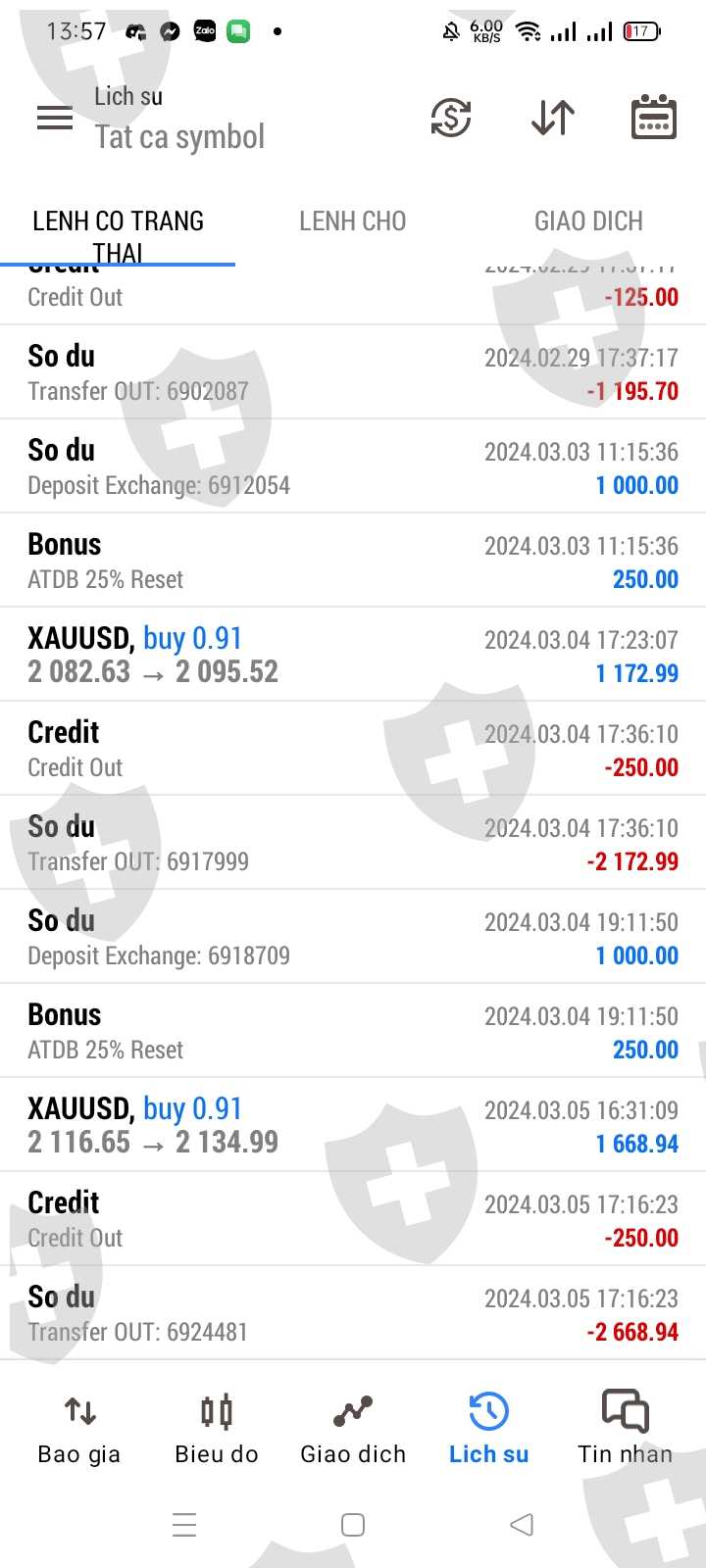Open the Deposit Exchange: 6918709 entry
The height and width of the screenshot is (1568, 706).
pos(353,937)
